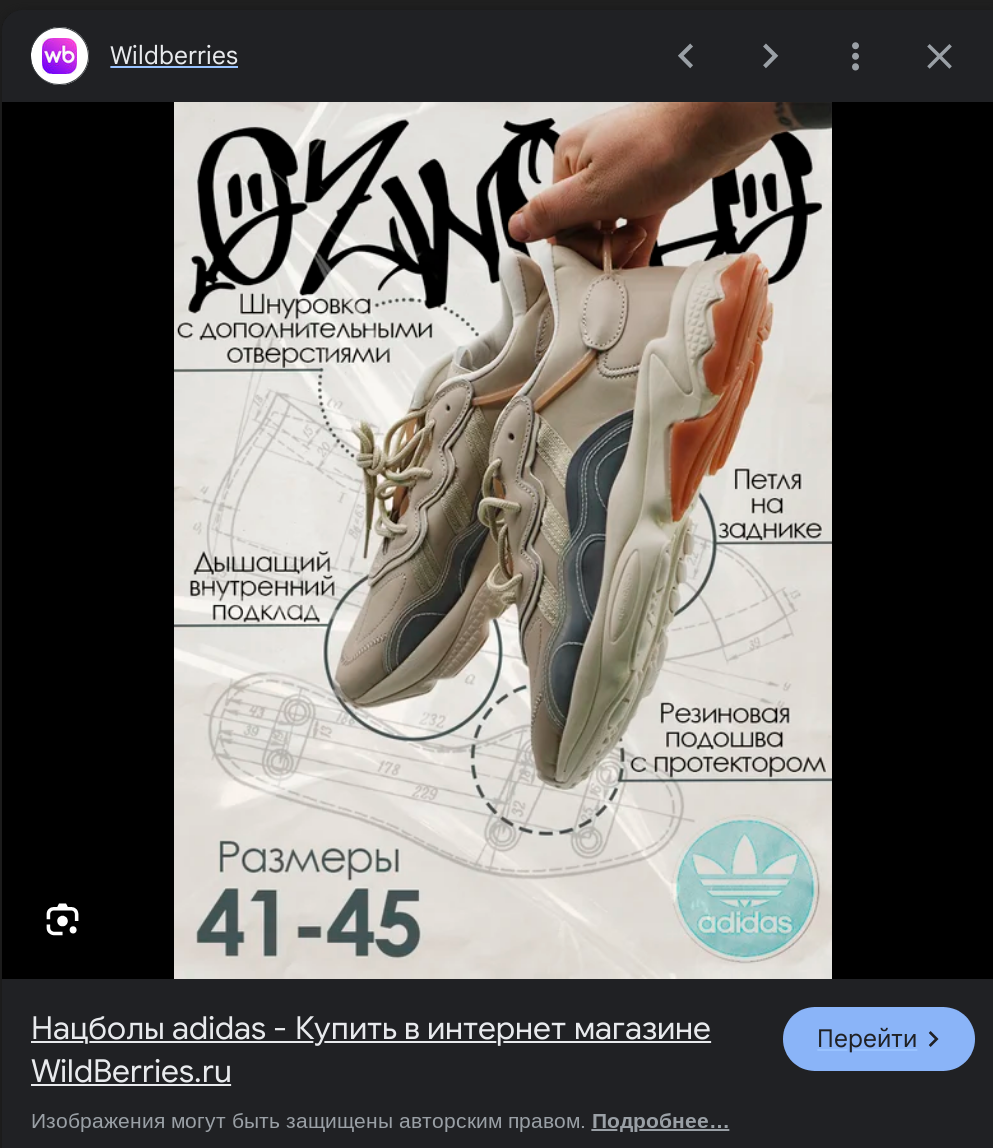The height and width of the screenshot is (1148, 993).
Task: Go to the next image
Action: tap(770, 56)
